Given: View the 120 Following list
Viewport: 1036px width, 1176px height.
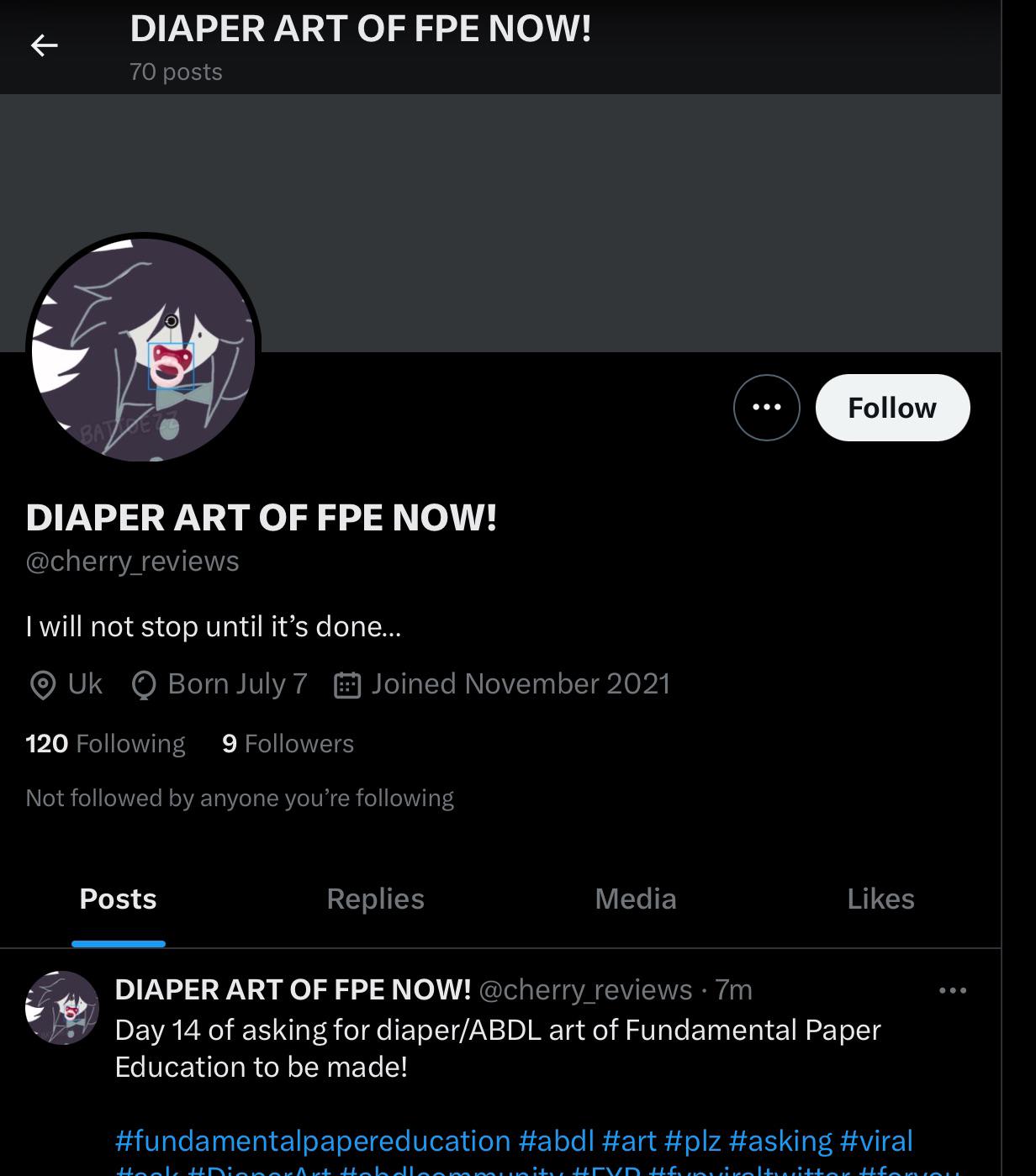Looking at the screenshot, I should [106, 744].
